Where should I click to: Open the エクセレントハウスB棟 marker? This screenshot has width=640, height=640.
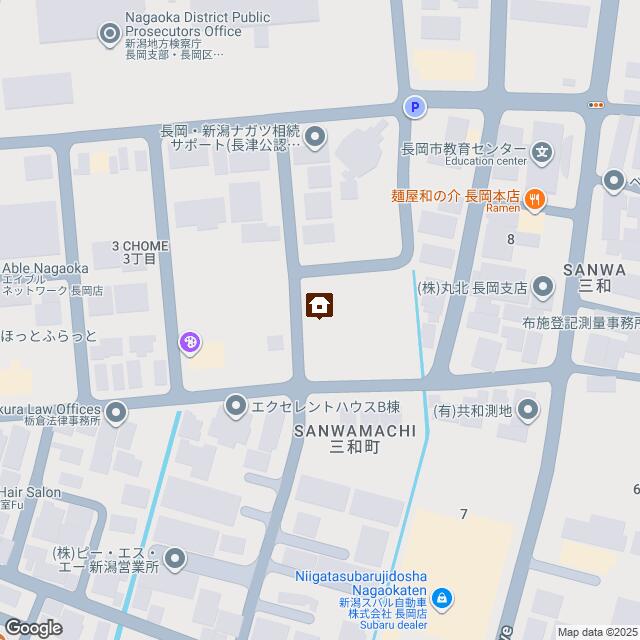coord(236,406)
